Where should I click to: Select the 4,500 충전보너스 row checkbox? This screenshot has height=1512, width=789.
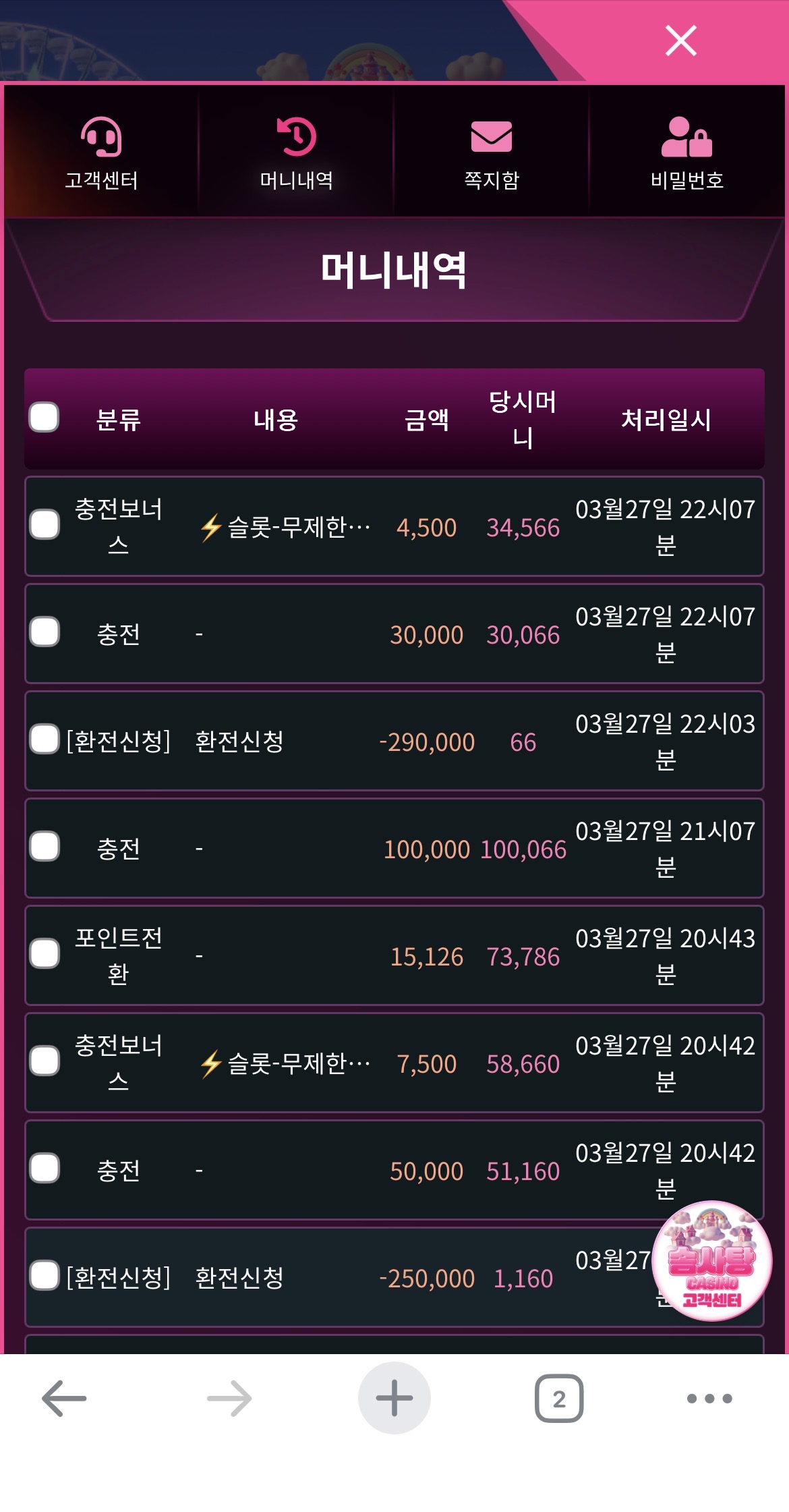[x=45, y=525]
